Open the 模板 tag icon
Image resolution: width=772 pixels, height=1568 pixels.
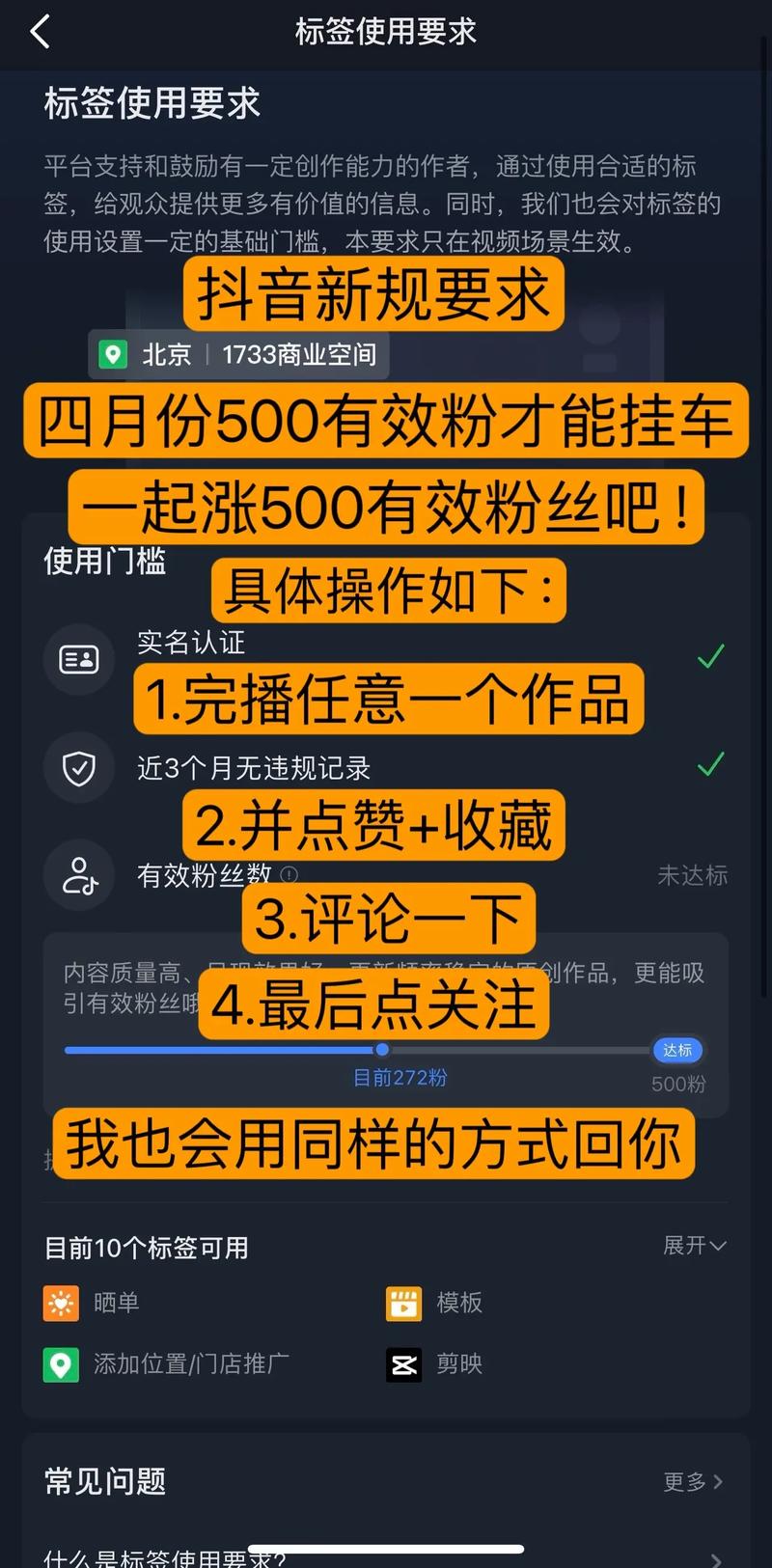[x=403, y=1303]
